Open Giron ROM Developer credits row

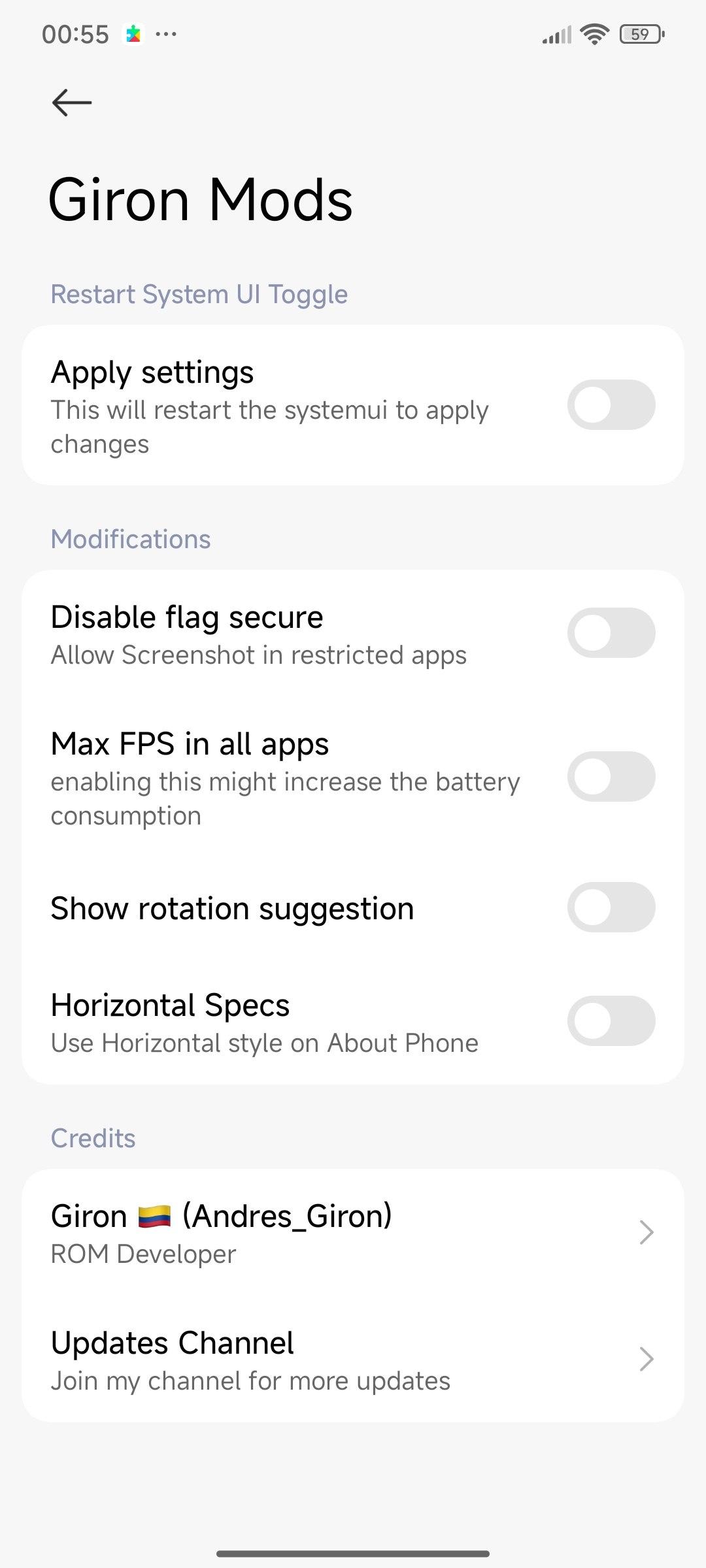353,1233
